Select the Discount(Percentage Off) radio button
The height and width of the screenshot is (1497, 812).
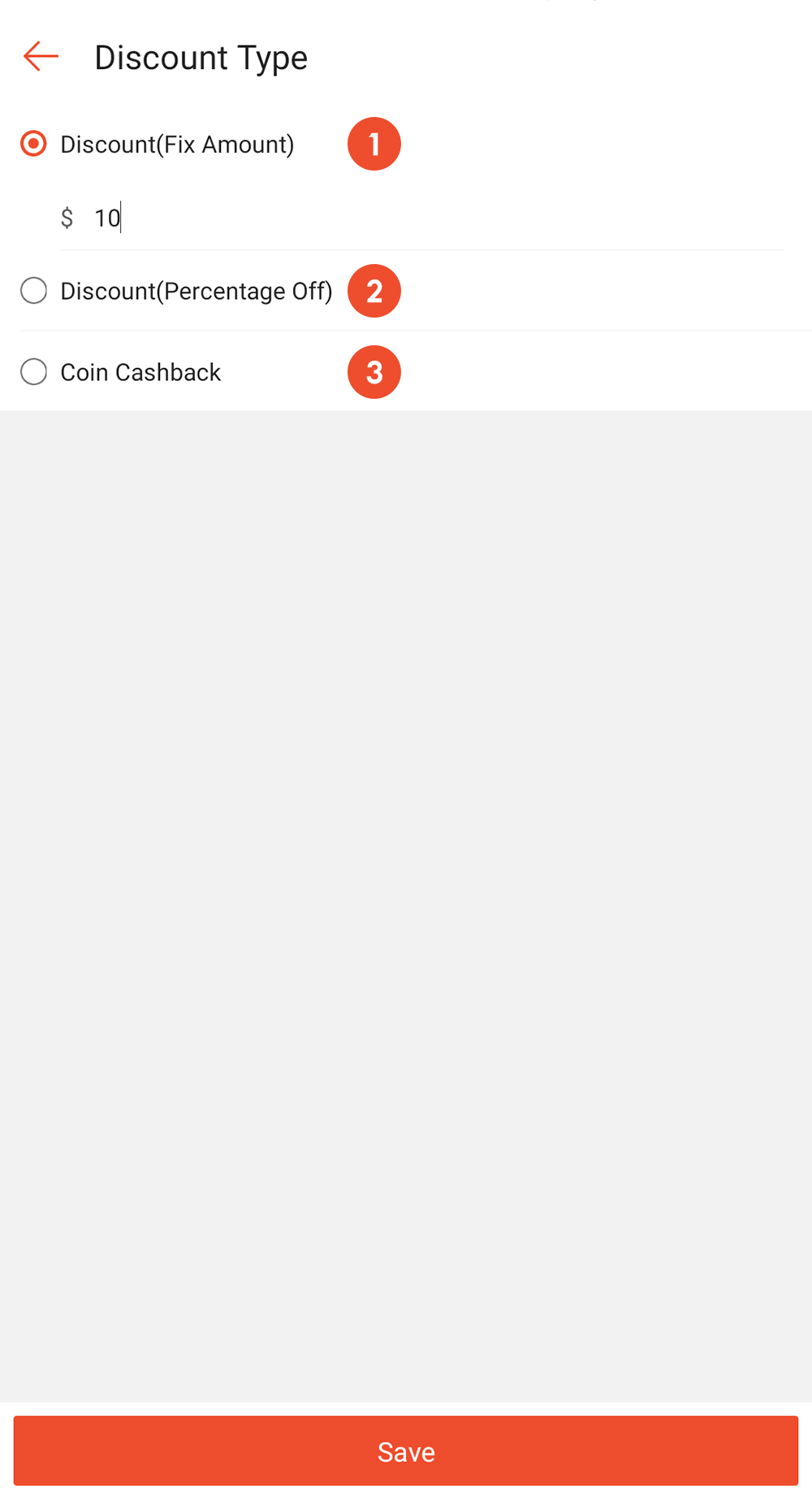click(x=33, y=290)
